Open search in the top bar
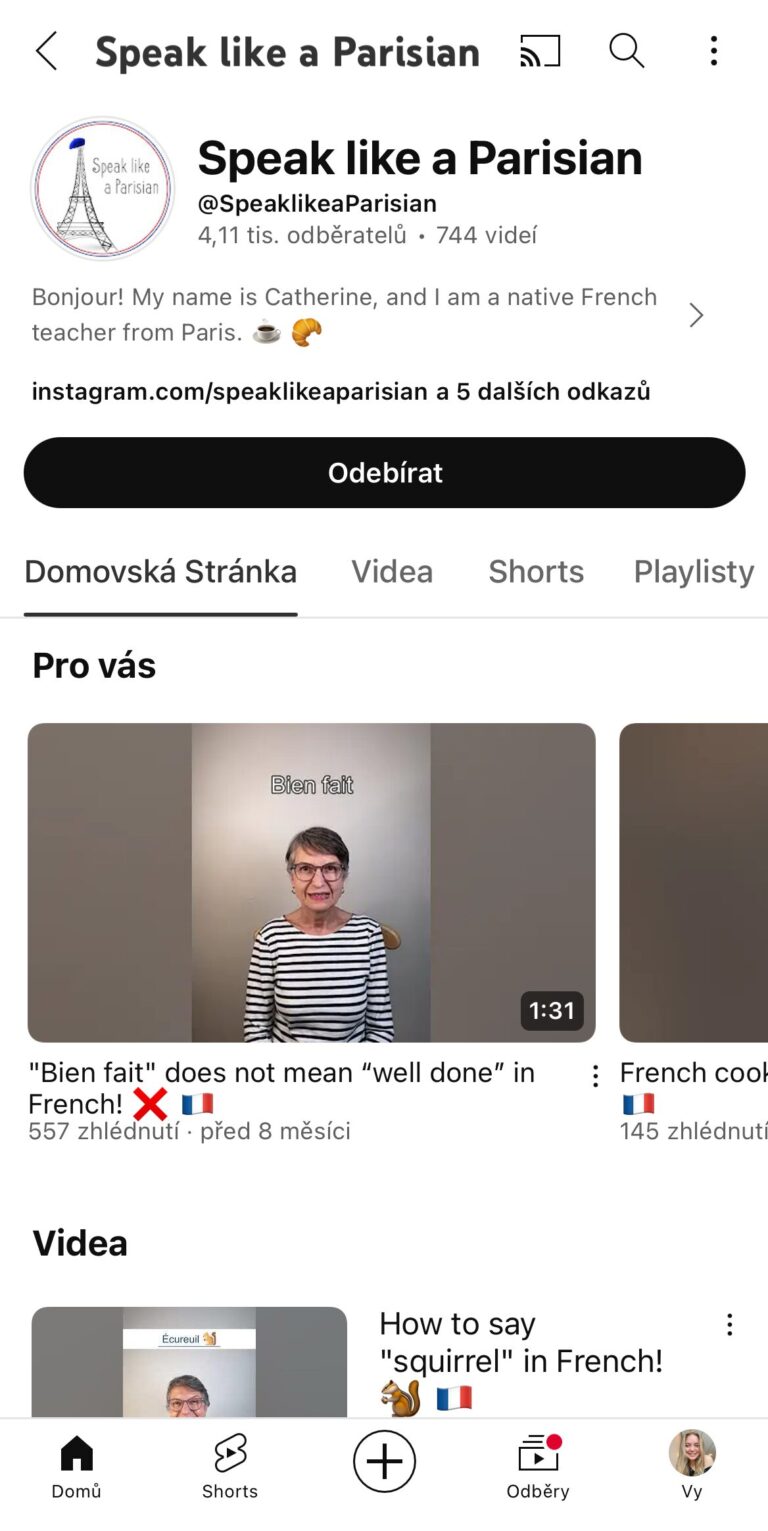This screenshot has height=1531, width=768. [627, 51]
